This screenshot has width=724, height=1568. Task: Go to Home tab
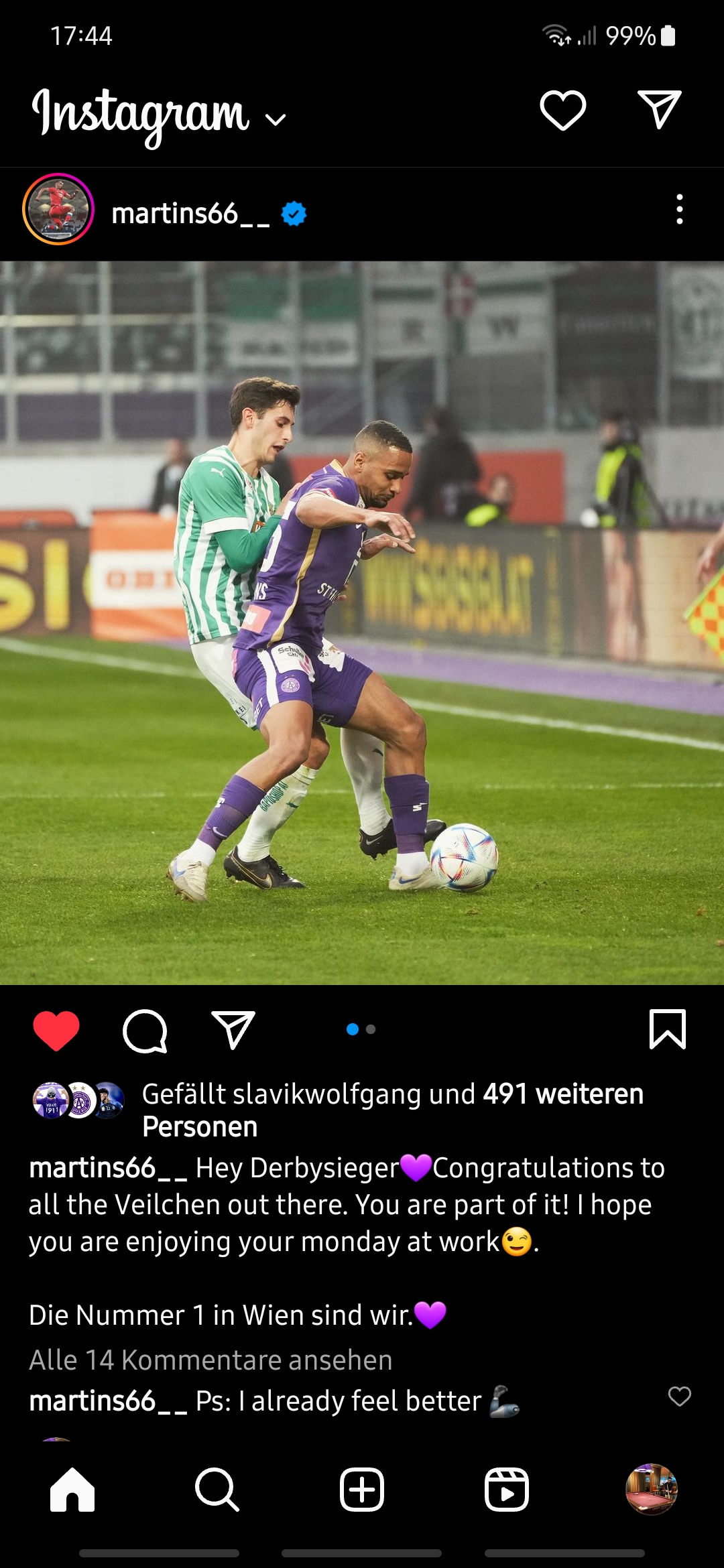coord(72,1490)
